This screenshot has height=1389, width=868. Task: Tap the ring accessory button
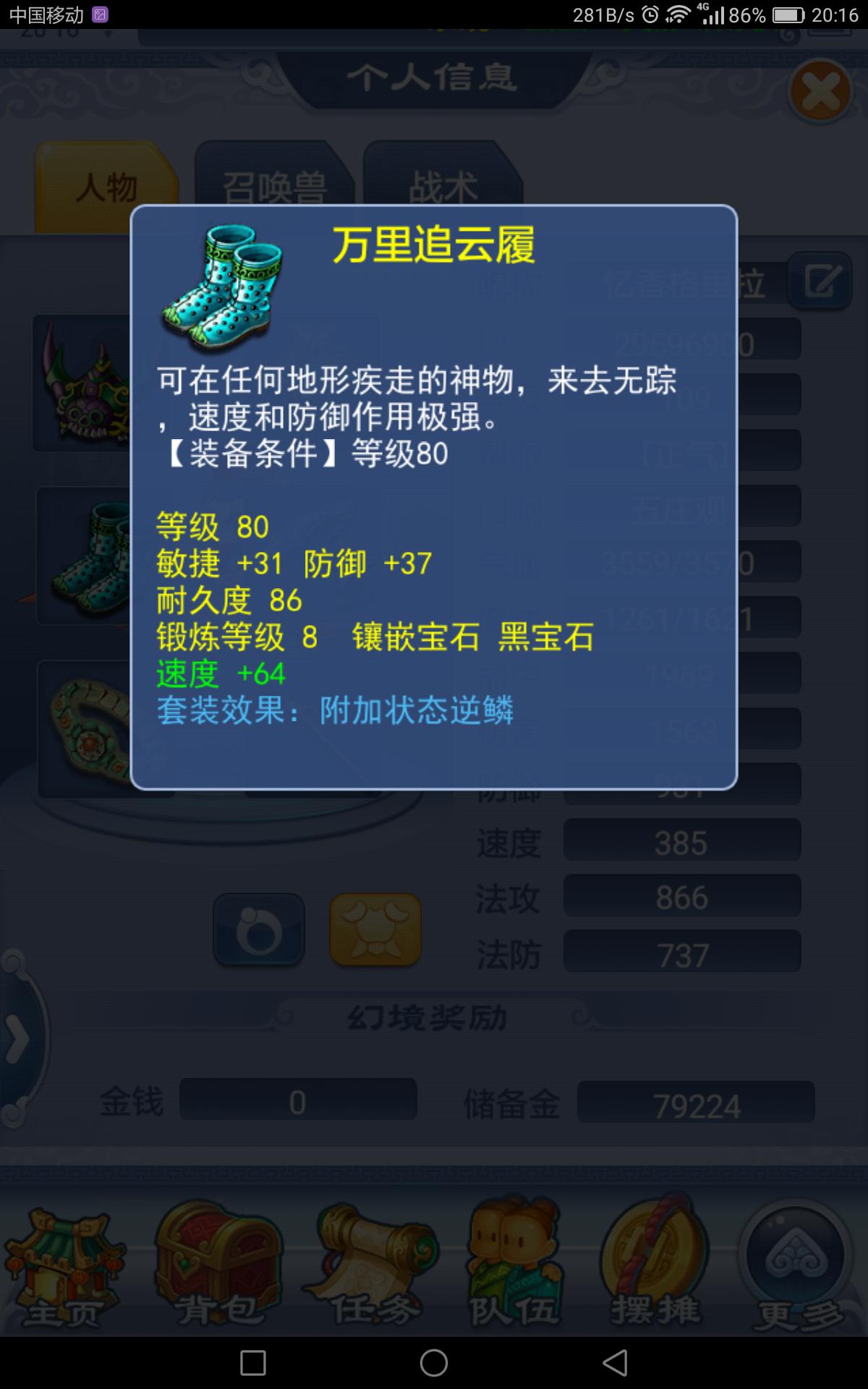point(259,930)
